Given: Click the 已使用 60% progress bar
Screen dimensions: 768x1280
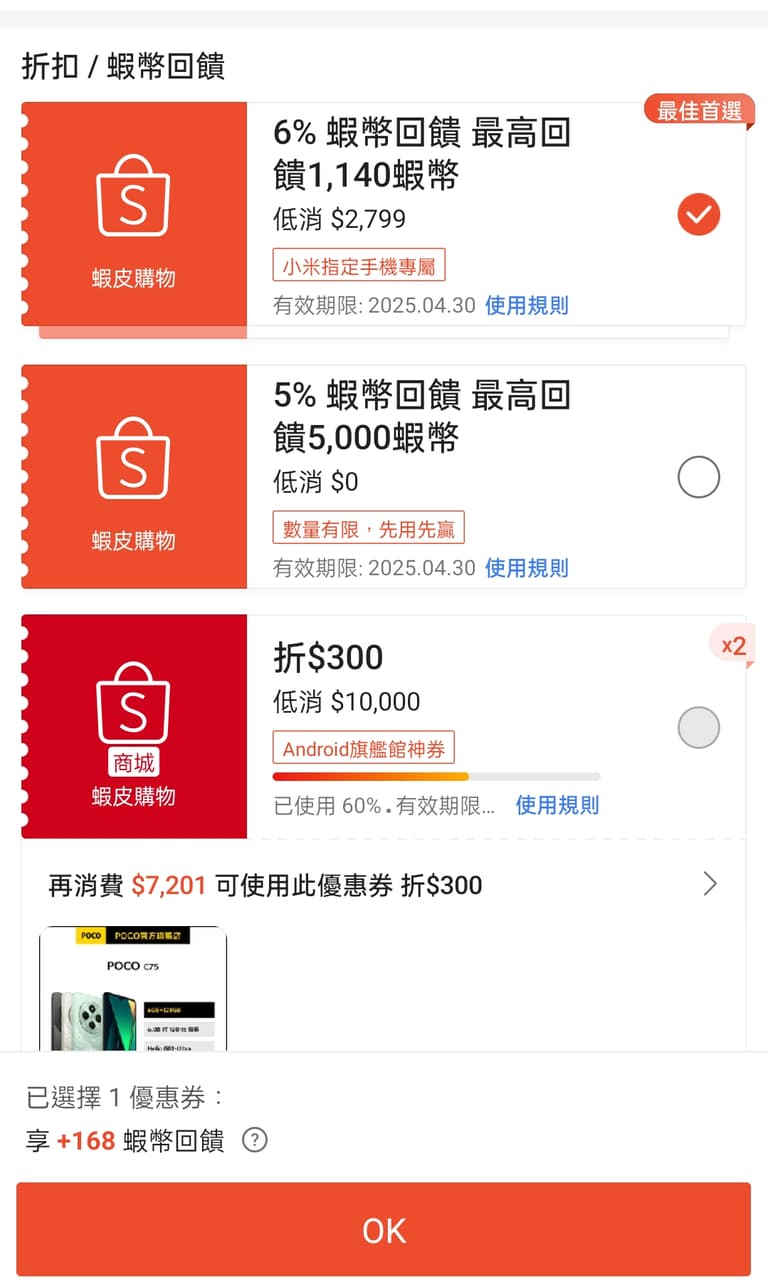Looking at the screenshot, I should click(436, 776).
